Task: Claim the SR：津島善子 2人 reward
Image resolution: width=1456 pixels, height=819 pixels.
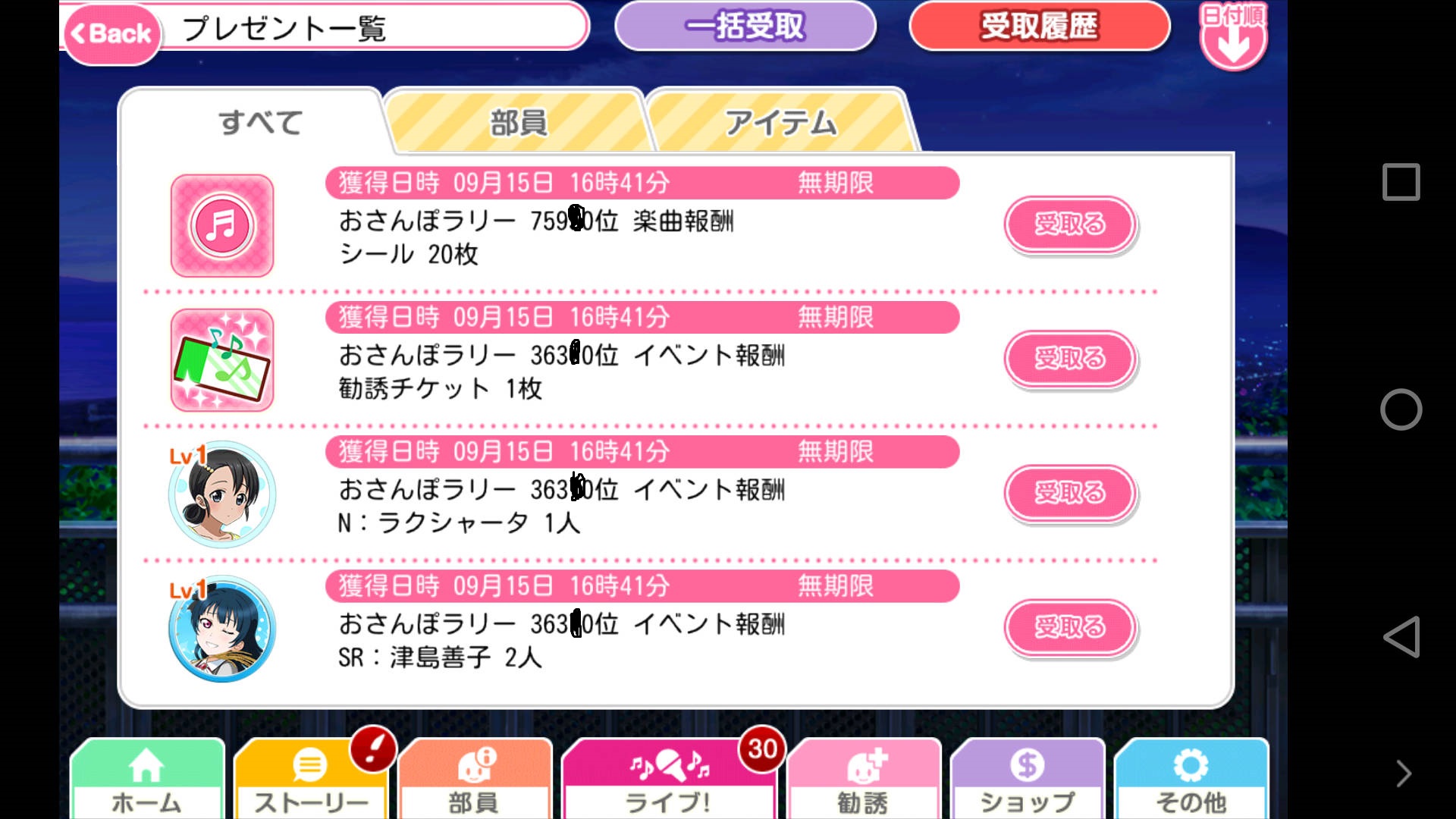Action: click(1070, 627)
